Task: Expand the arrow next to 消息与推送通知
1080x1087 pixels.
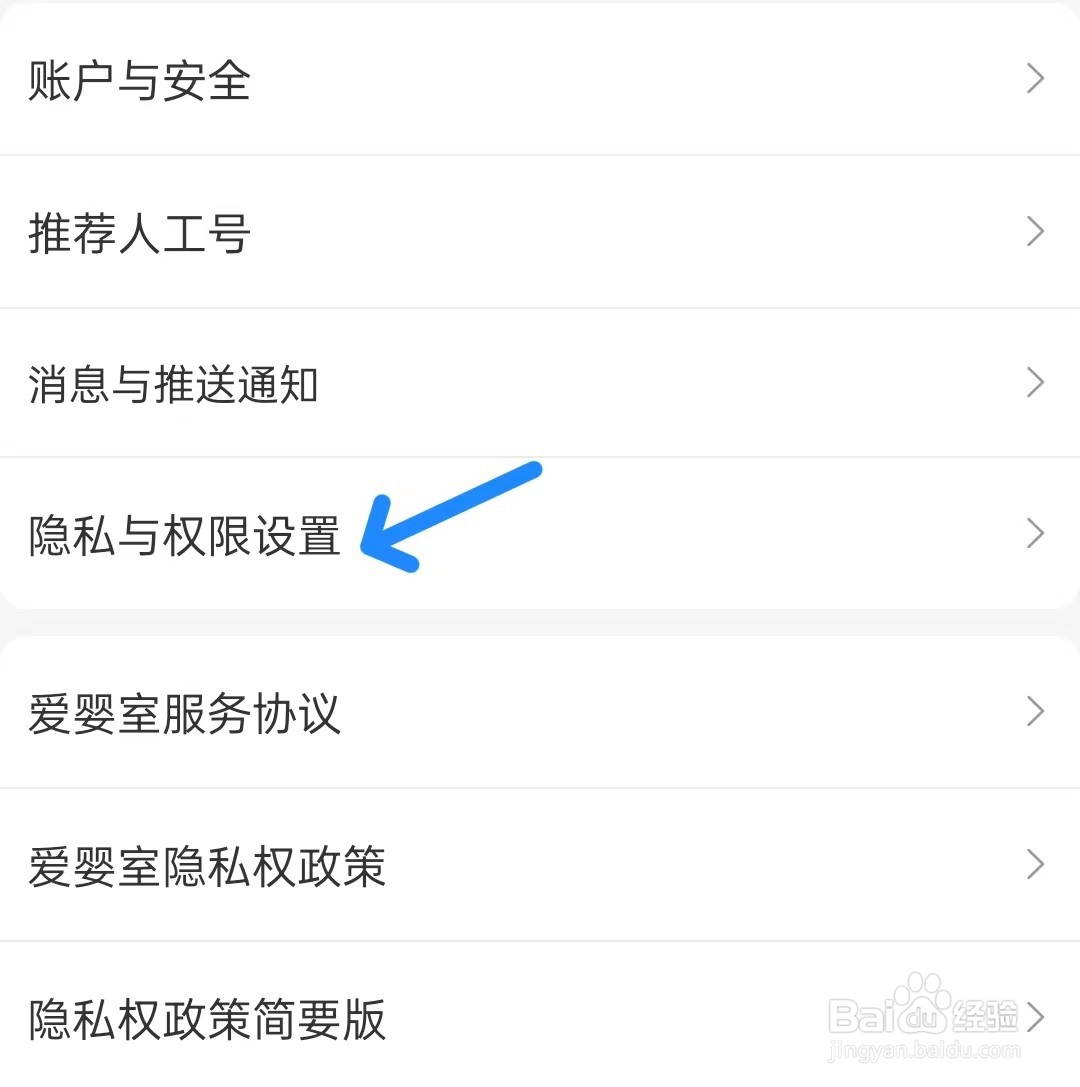Action: (x=1034, y=383)
